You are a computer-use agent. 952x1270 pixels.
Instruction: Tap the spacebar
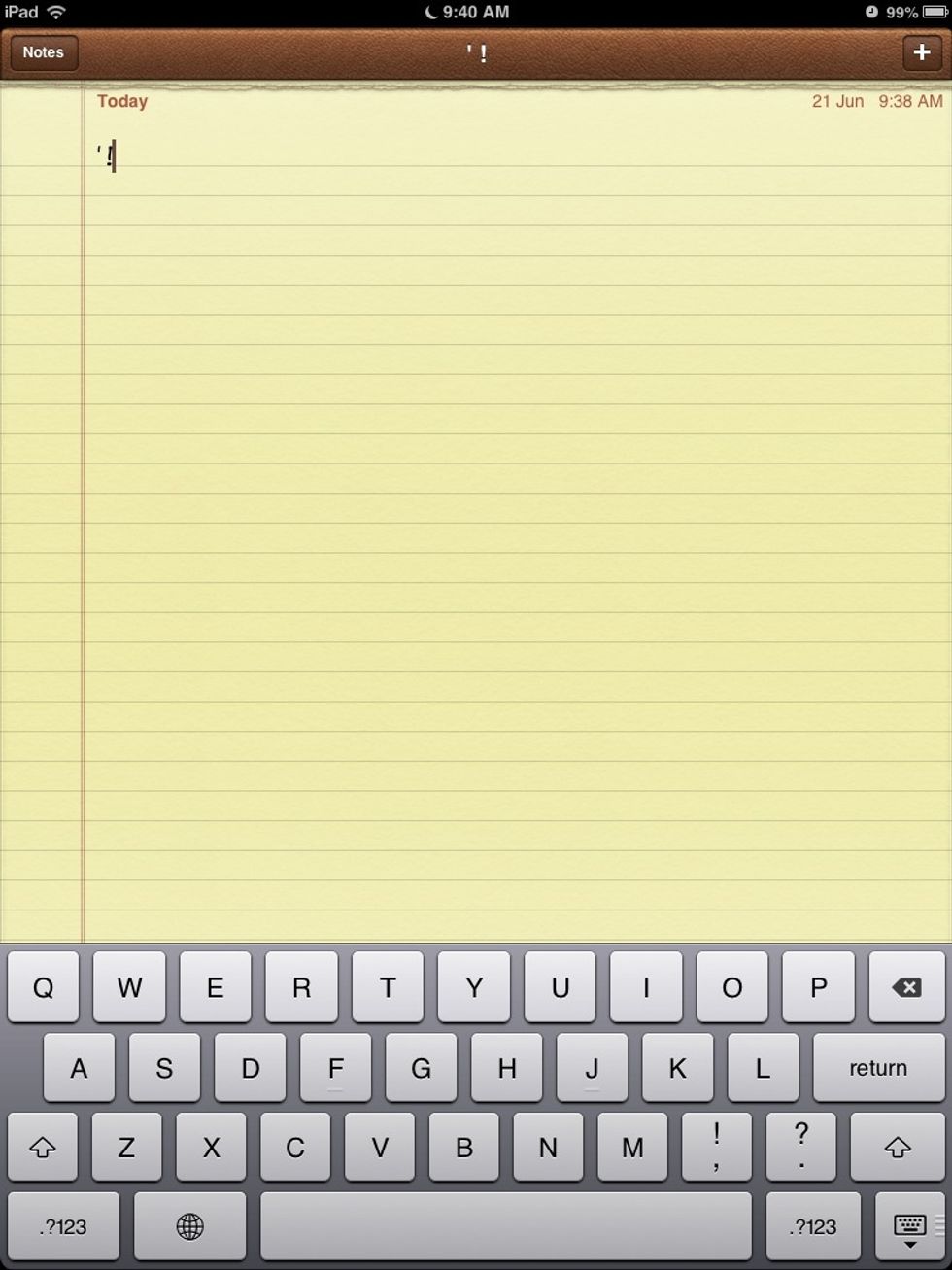tap(506, 1225)
